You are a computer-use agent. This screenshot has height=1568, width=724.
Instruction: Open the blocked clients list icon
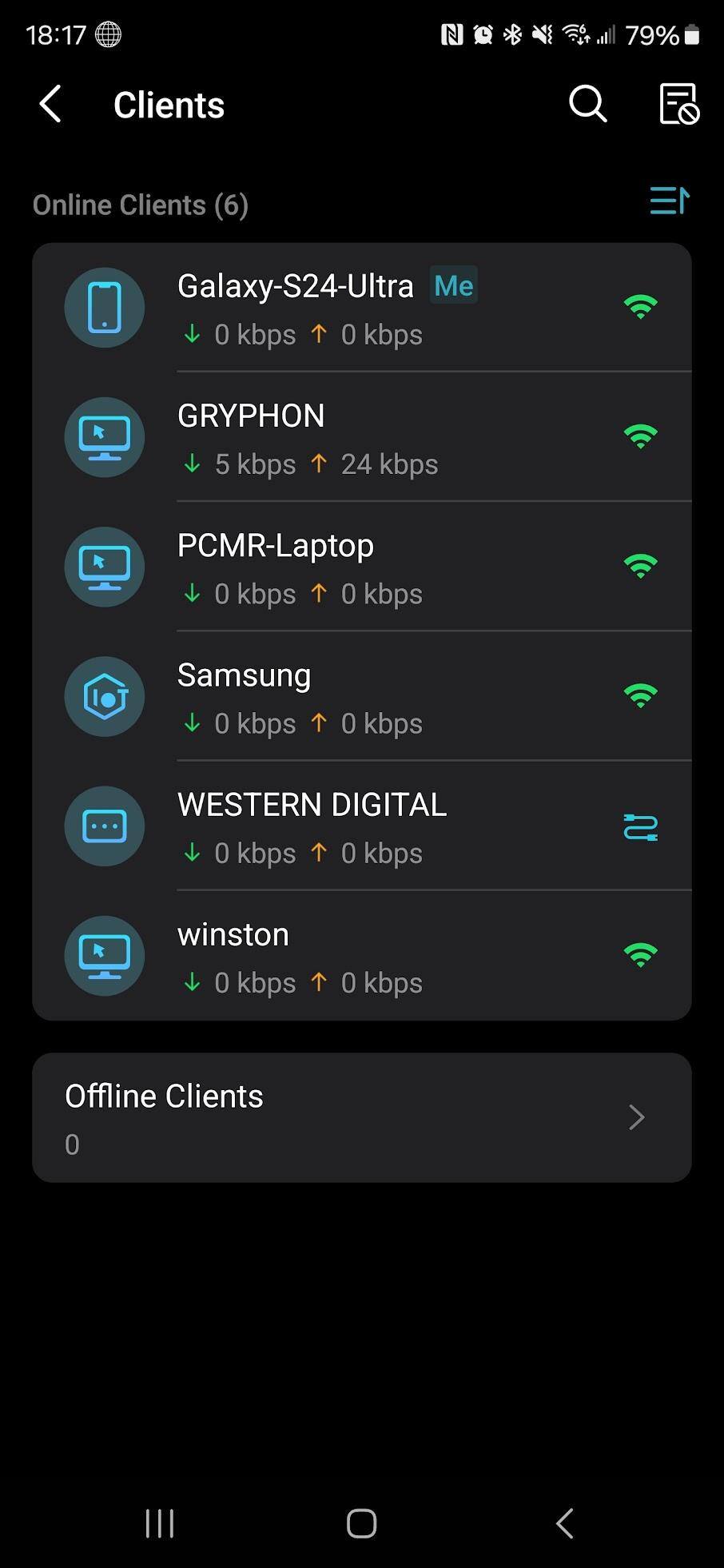coord(678,105)
